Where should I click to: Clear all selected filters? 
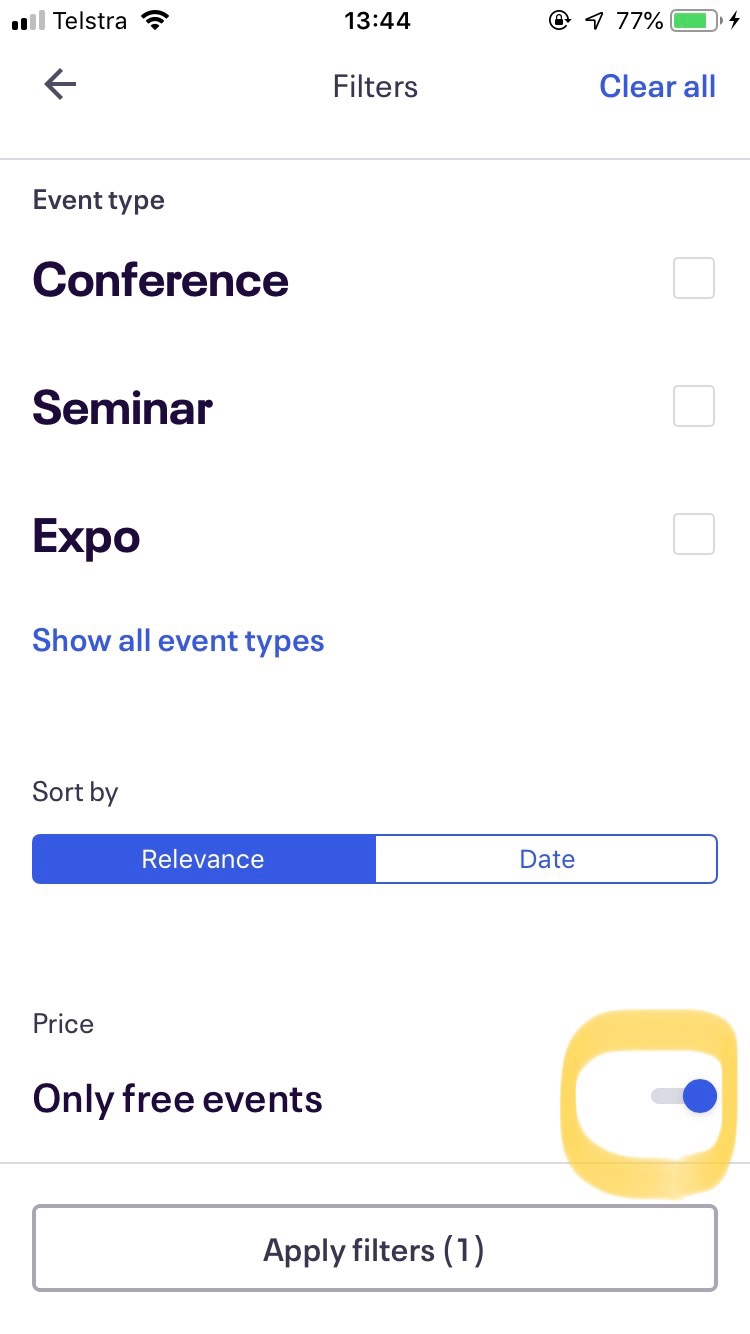[x=657, y=86]
